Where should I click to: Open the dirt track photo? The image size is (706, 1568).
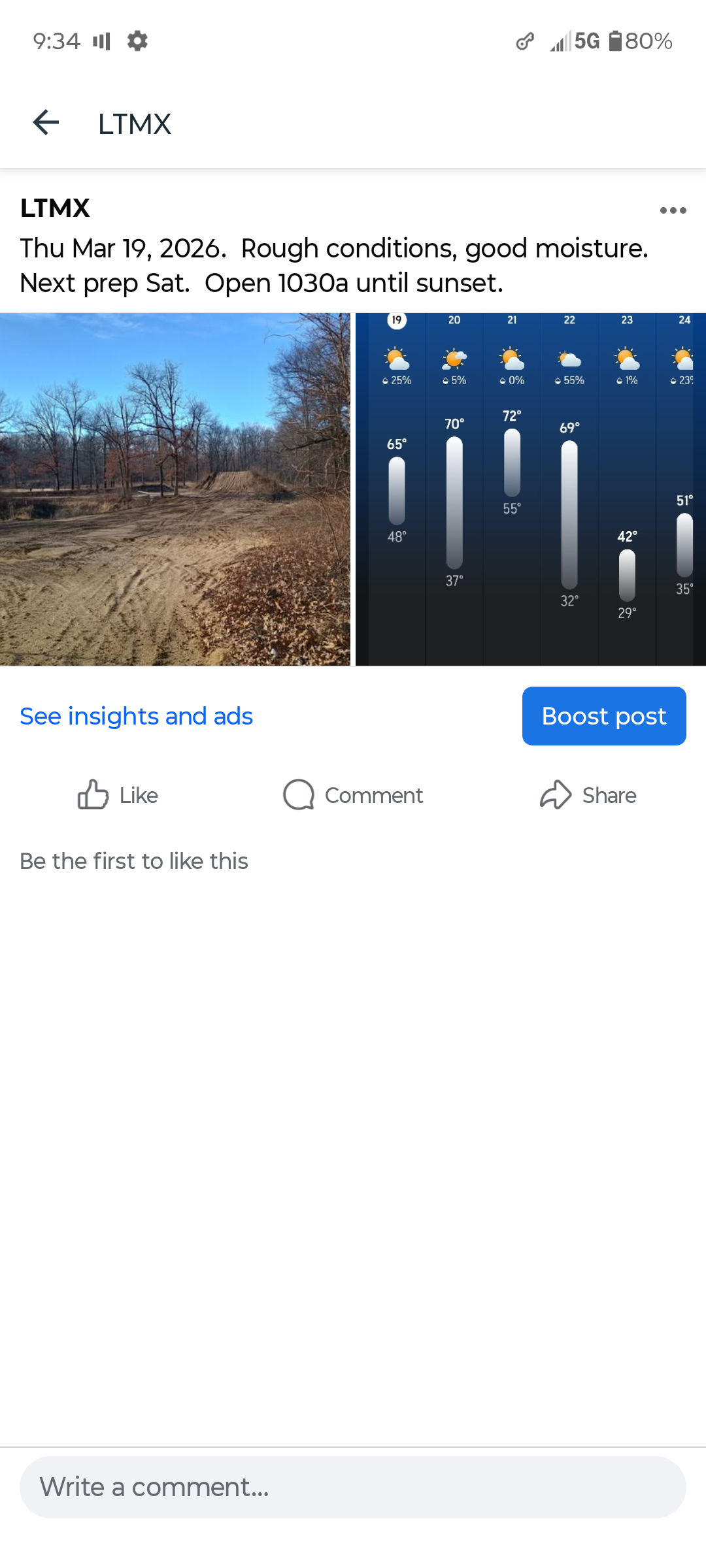tap(175, 489)
